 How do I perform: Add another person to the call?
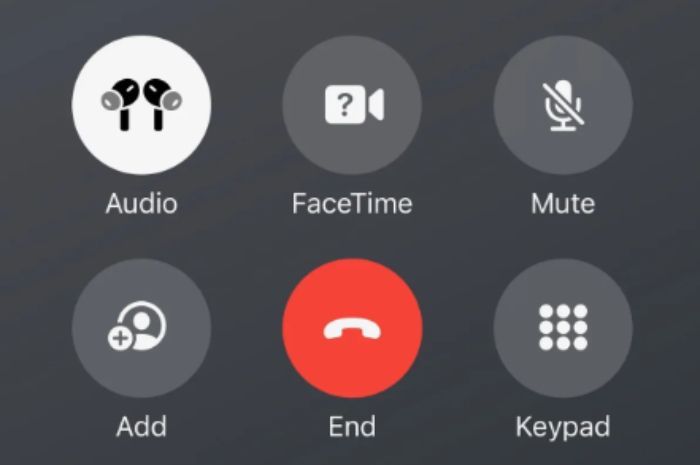141,328
